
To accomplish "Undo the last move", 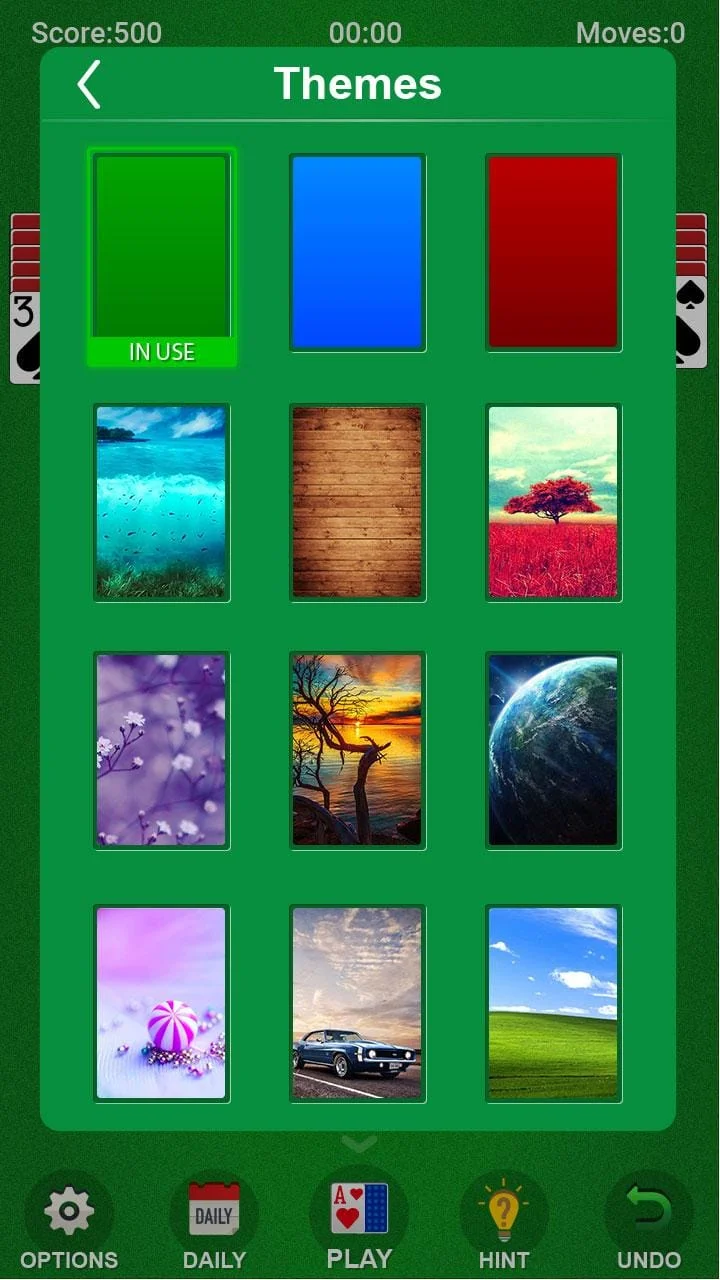I will tap(648, 1210).
